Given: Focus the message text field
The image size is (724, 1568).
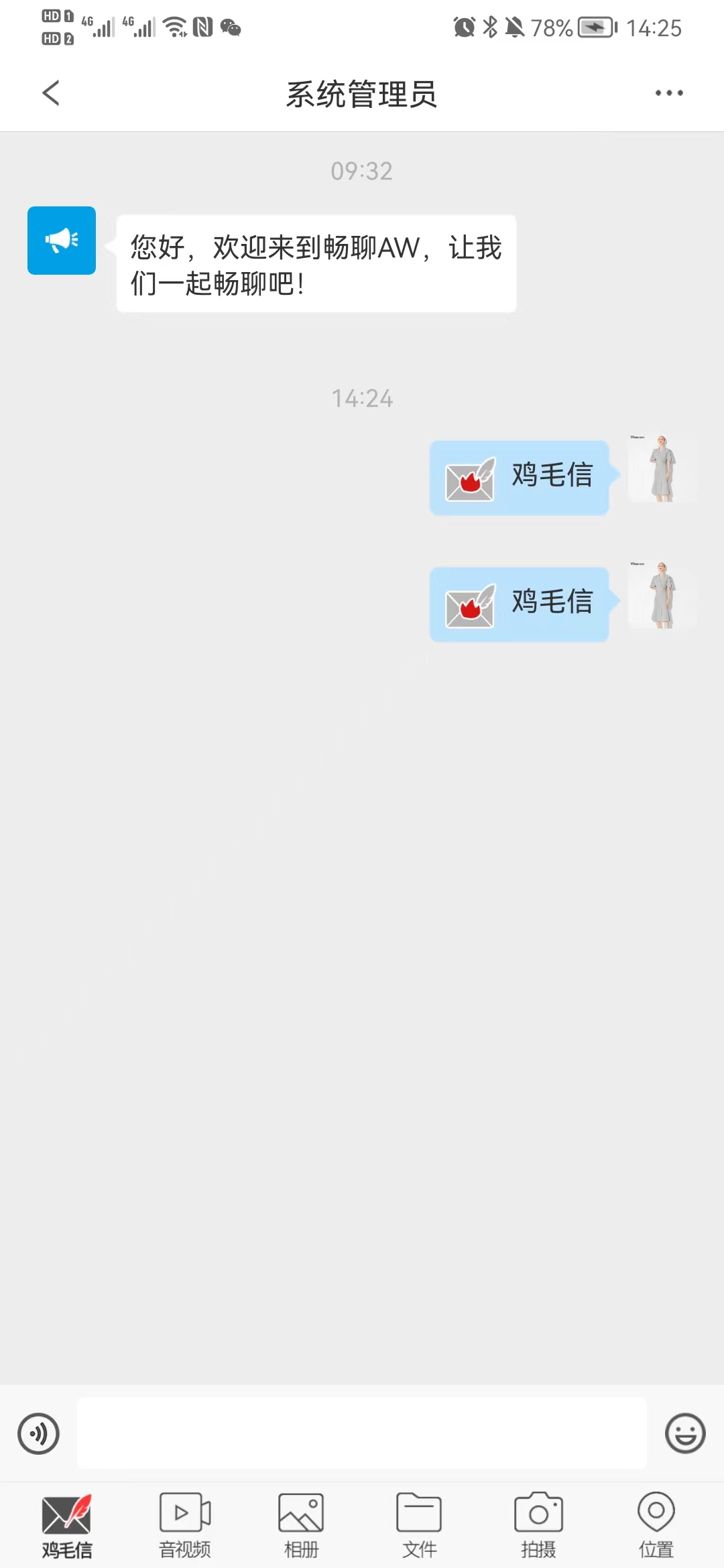Looking at the screenshot, I should [362, 1433].
